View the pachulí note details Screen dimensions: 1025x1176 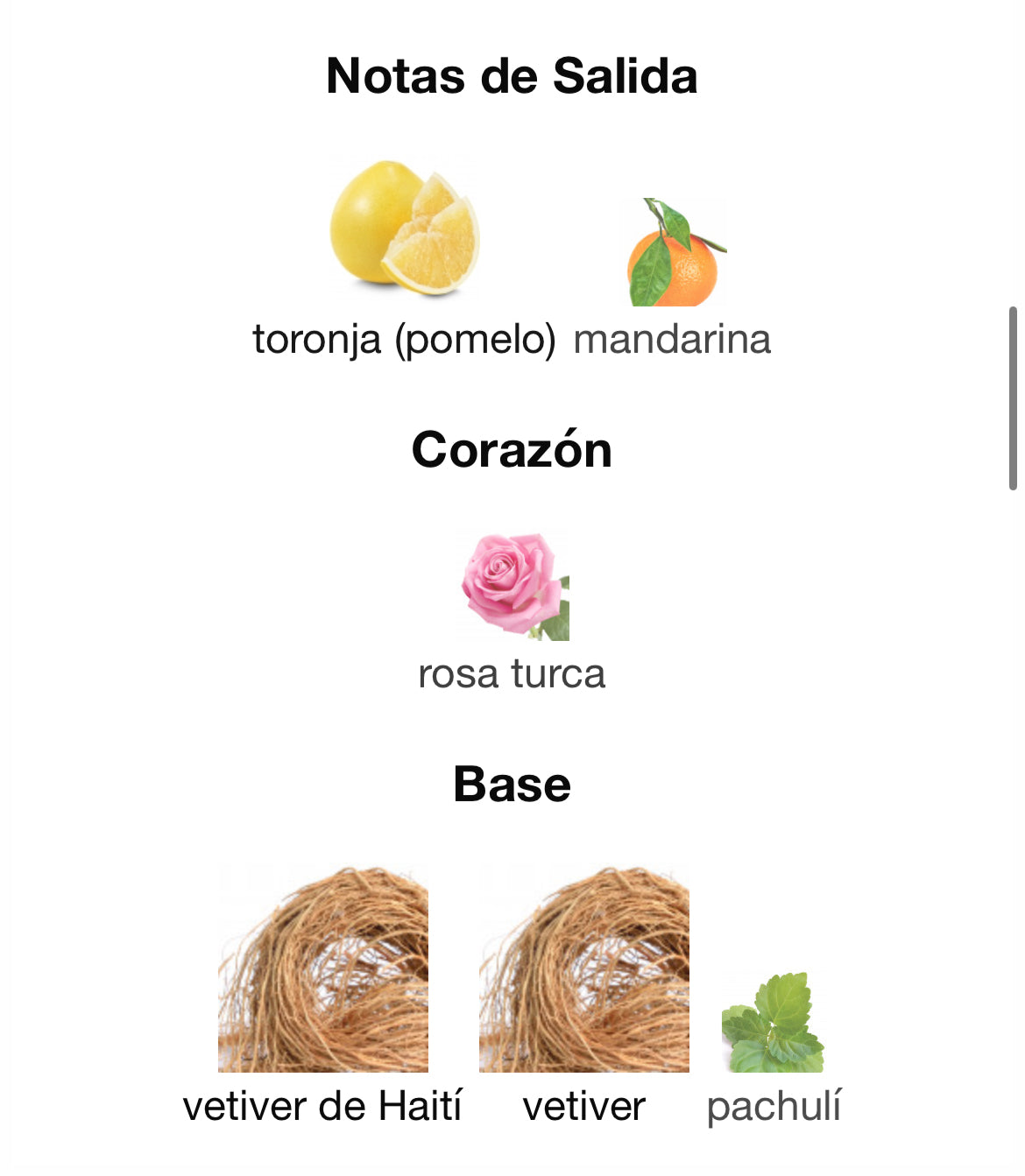pyautogui.click(x=773, y=1023)
